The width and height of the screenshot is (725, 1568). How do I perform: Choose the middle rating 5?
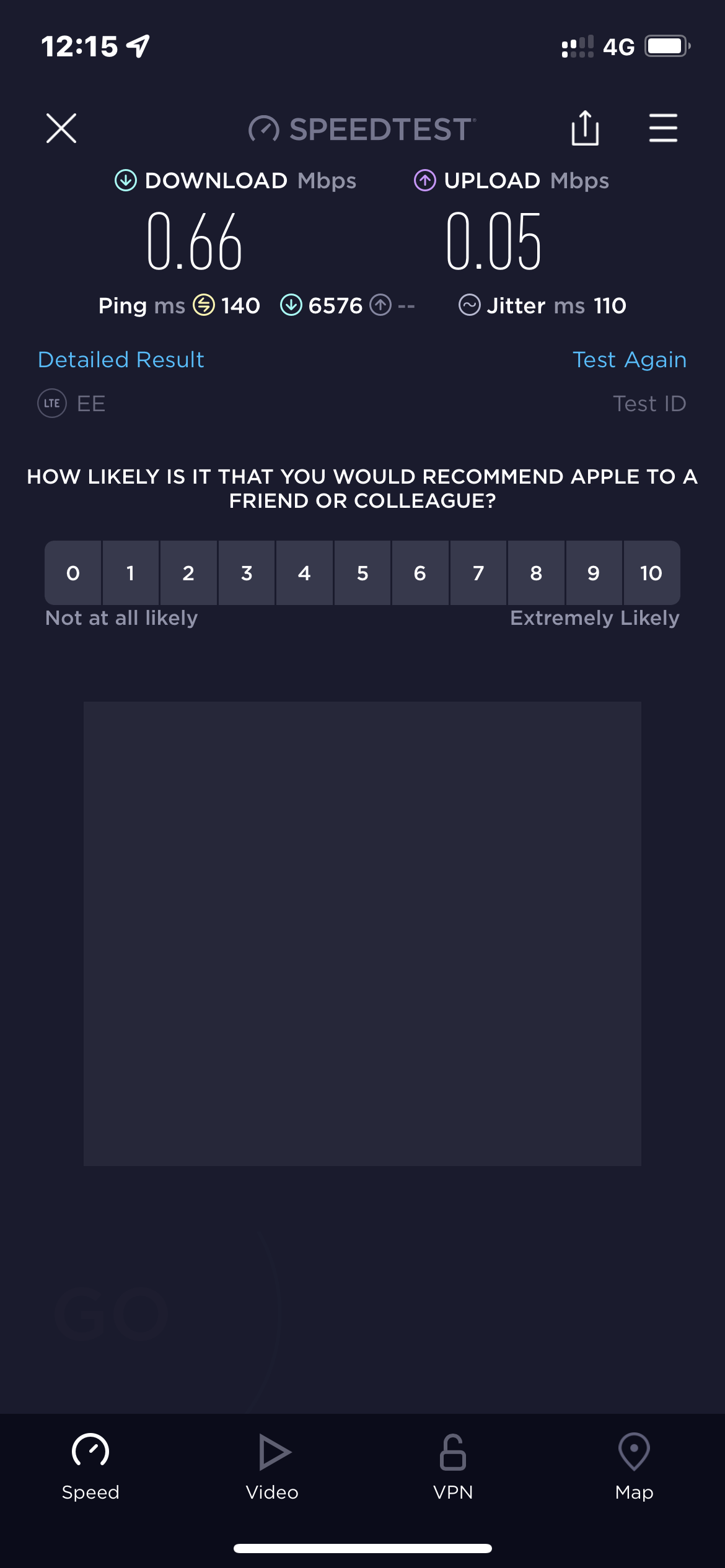(362, 573)
